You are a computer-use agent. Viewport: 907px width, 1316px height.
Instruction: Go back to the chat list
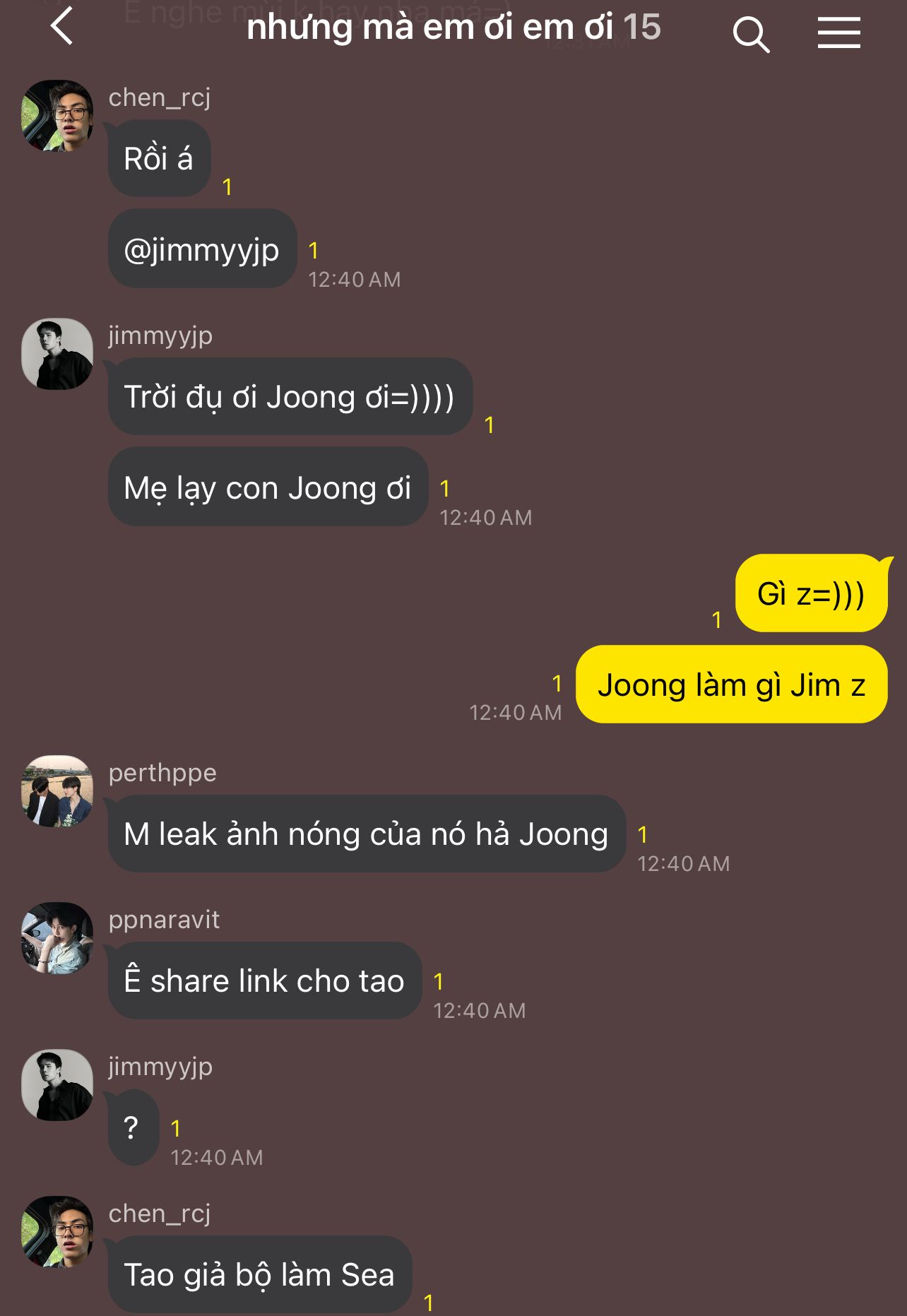[62, 27]
